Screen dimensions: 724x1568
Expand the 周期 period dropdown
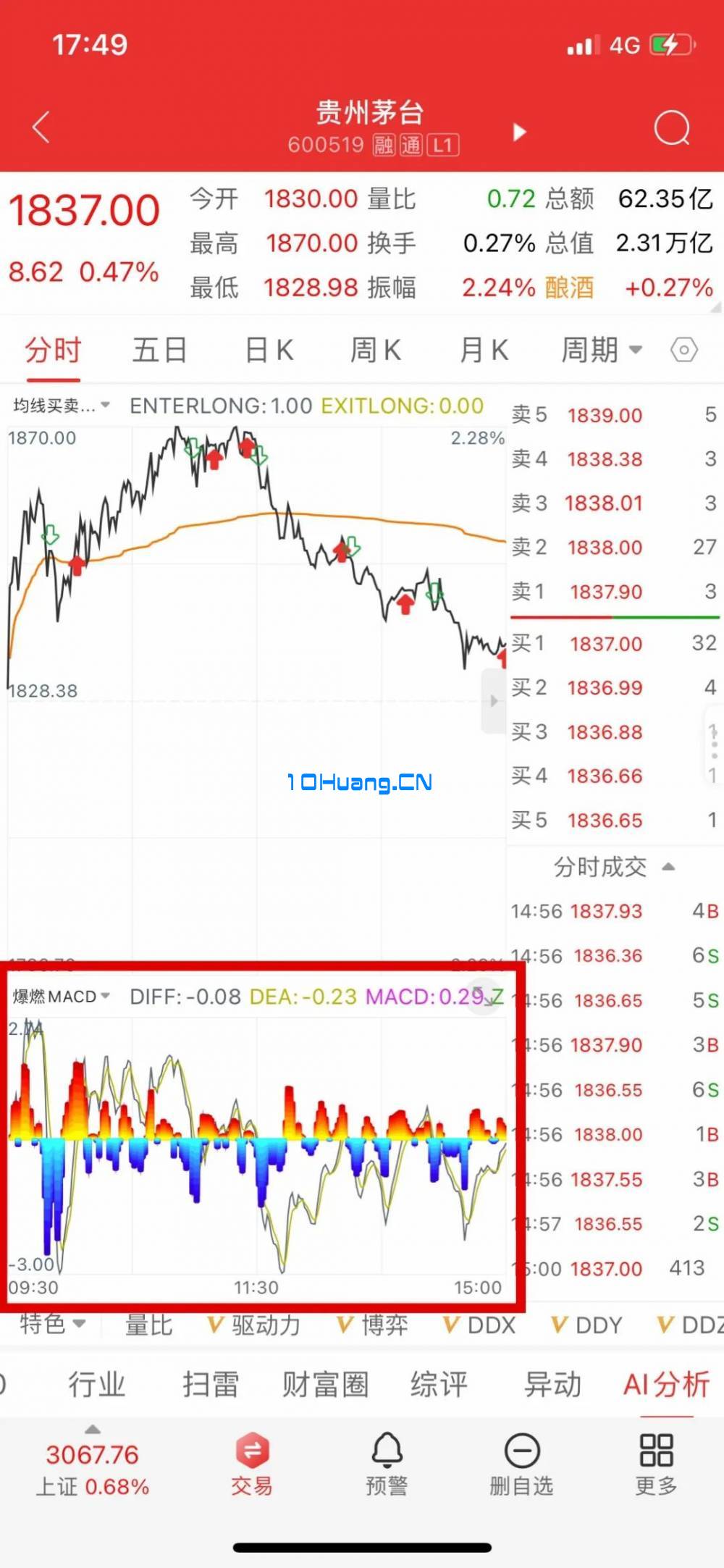(x=602, y=351)
